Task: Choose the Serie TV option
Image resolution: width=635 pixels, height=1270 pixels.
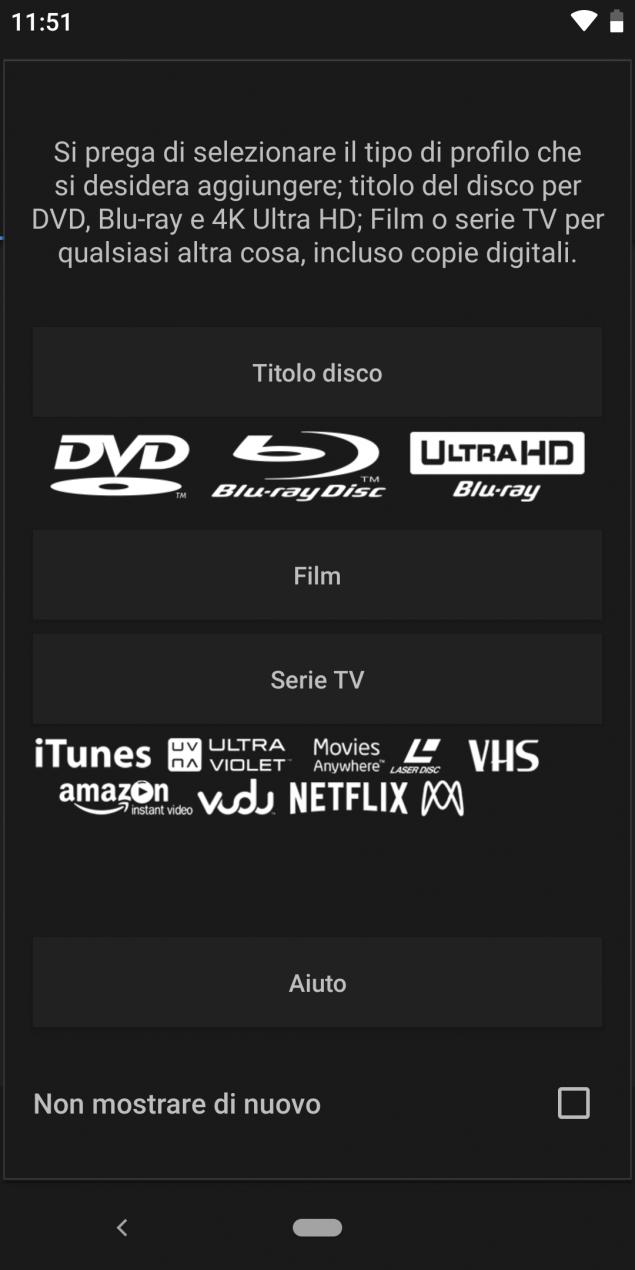Action: click(317, 679)
